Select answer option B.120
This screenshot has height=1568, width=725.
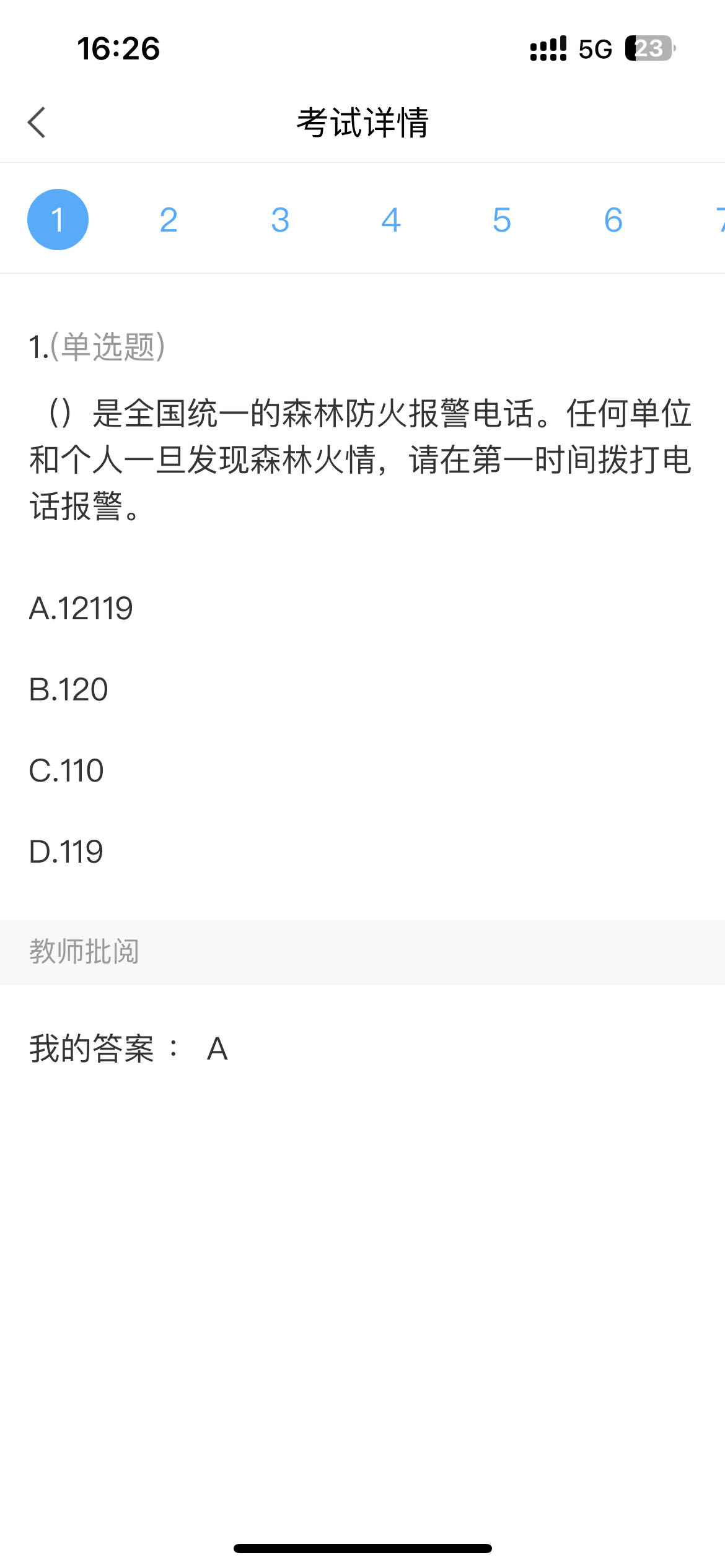[68, 689]
